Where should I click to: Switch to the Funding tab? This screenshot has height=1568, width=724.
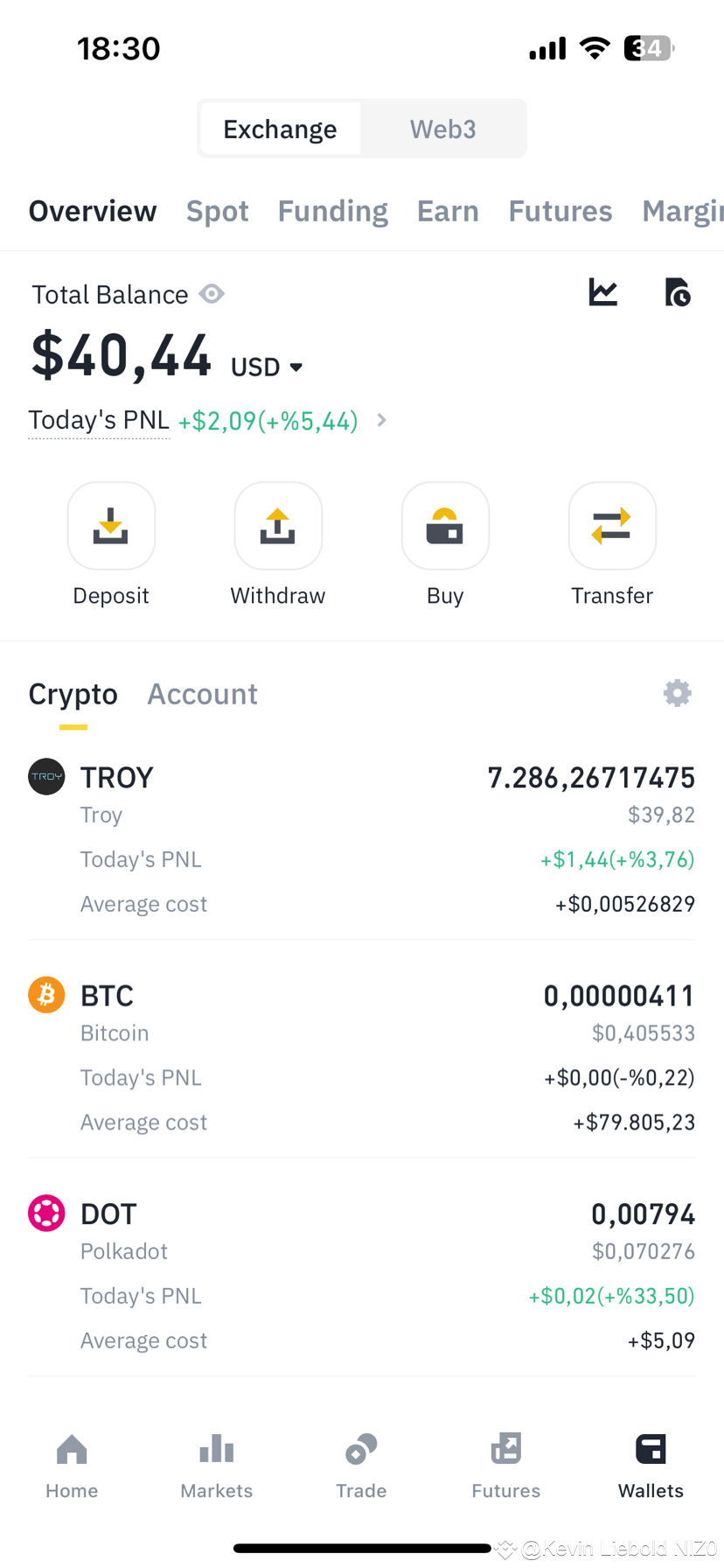[332, 211]
